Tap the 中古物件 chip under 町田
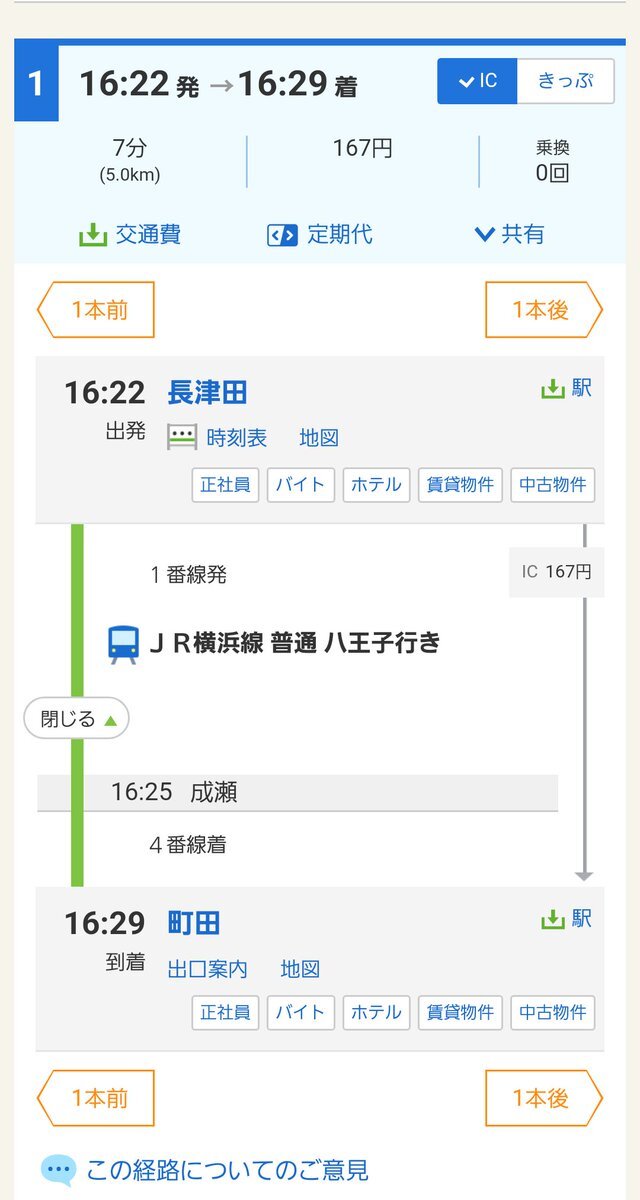The width and height of the screenshot is (640, 1200). click(552, 1013)
